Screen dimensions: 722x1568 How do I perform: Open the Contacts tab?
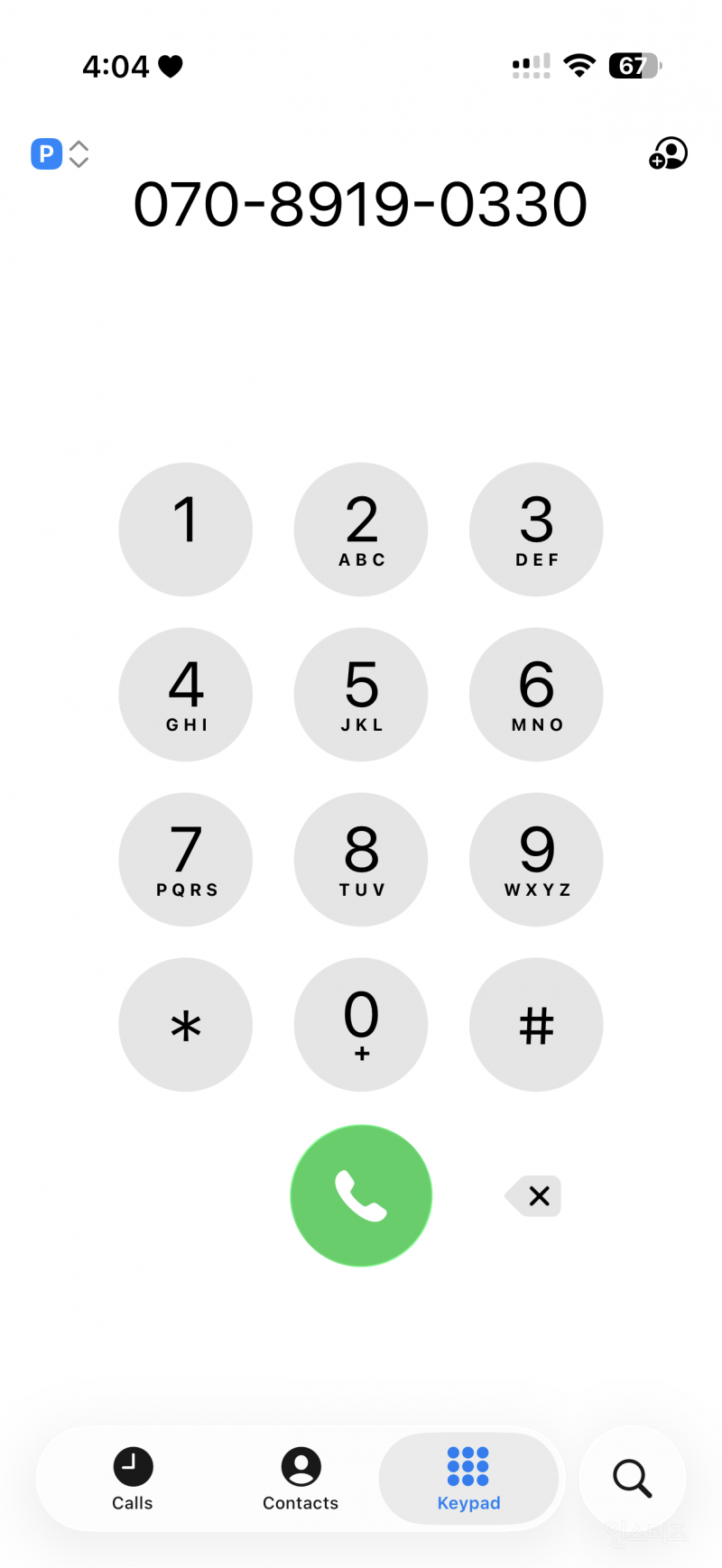coord(301,1479)
